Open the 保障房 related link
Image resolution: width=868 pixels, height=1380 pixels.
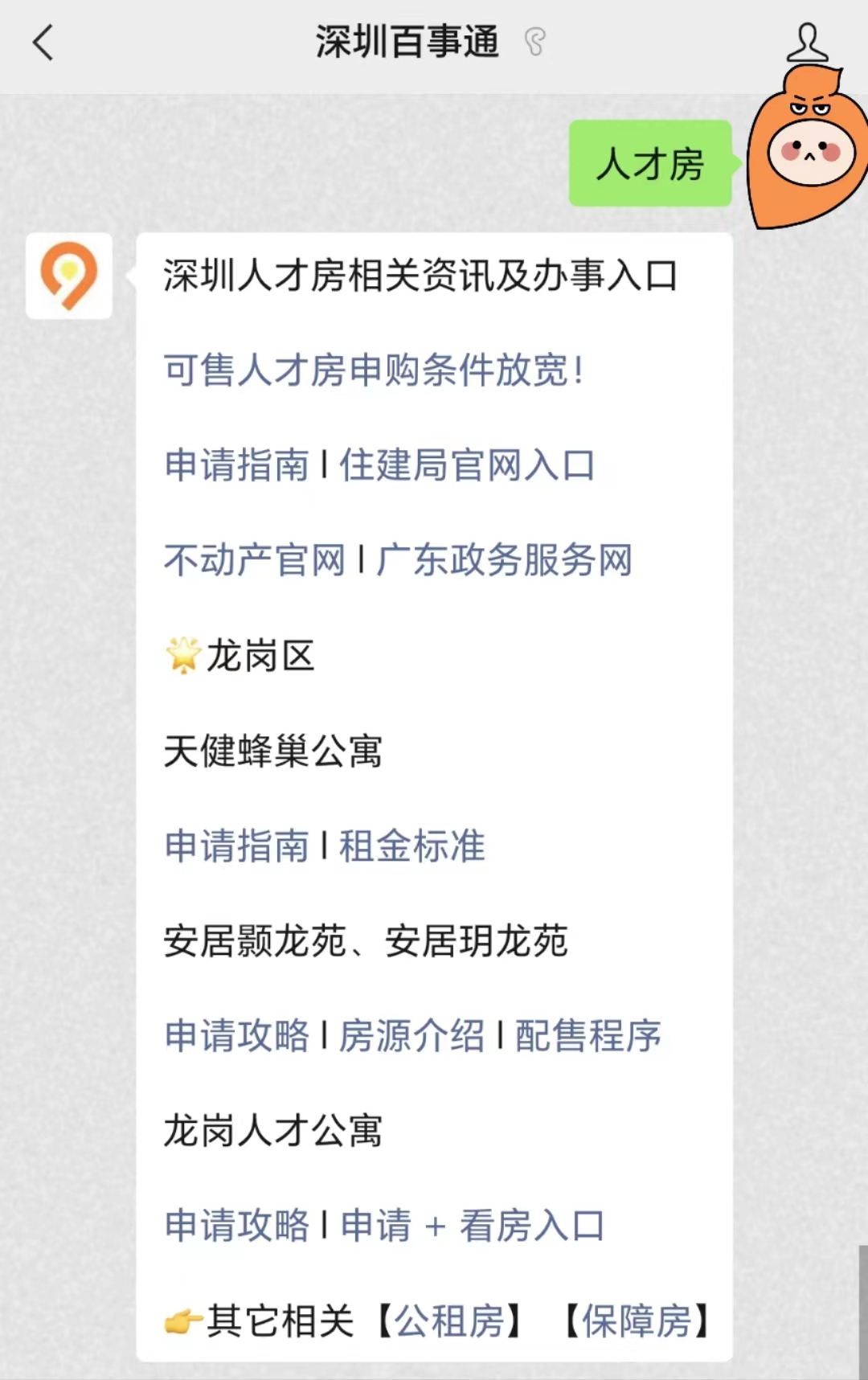click(636, 1321)
